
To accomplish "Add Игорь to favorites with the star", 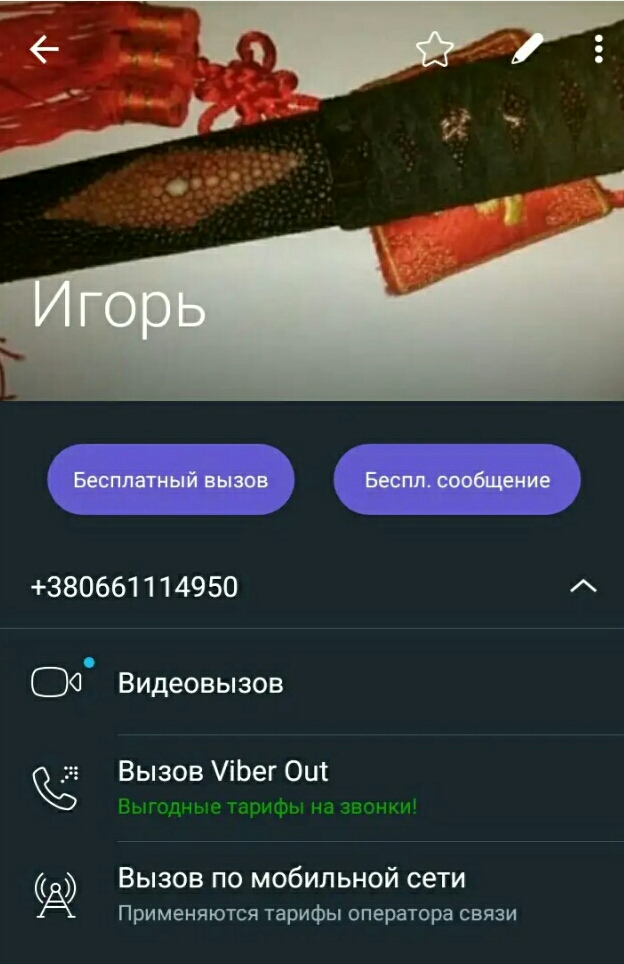I will coord(435,49).
